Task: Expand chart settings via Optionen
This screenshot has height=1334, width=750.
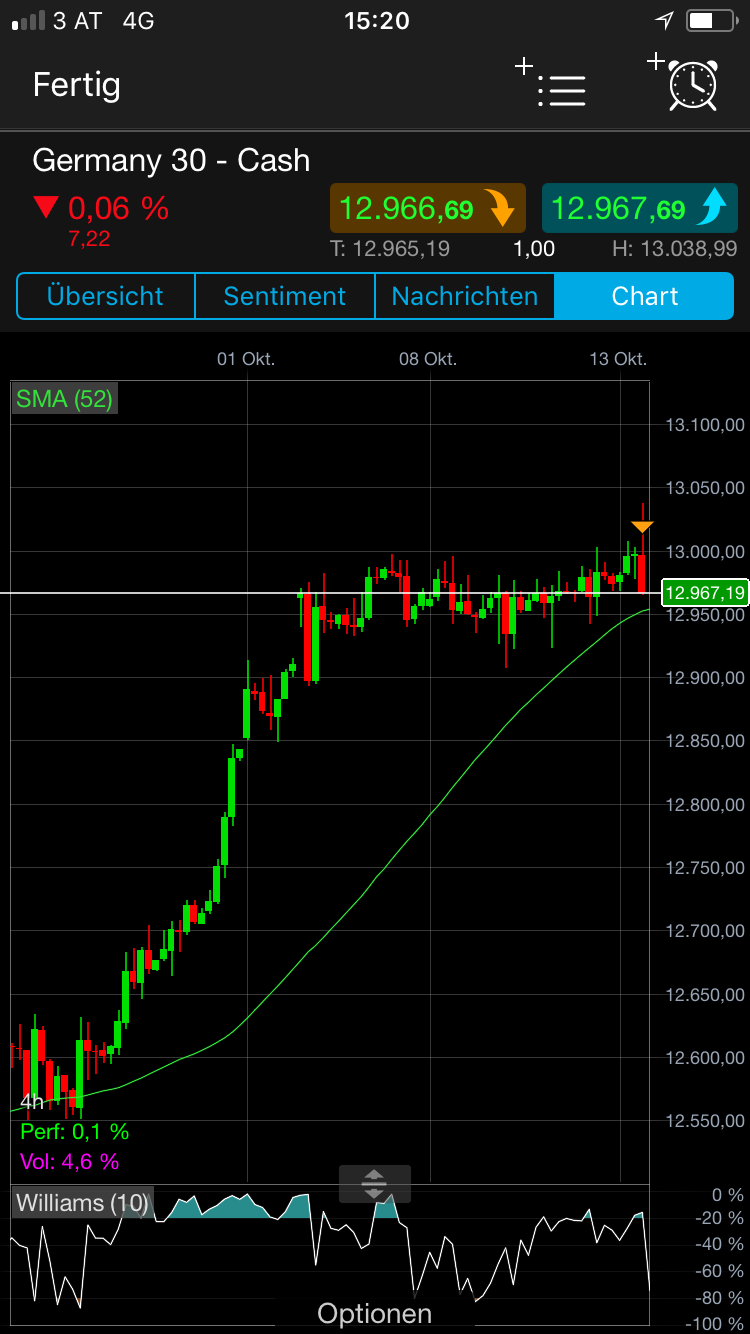Action: tap(374, 1313)
